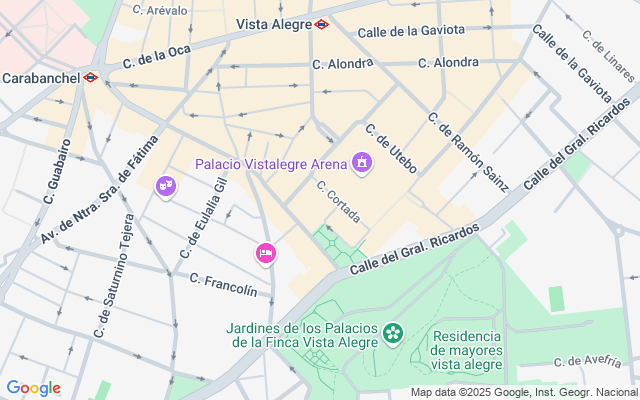Open the pink hotel marker above C. Francolín
The image size is (640, 400).
click(265, 253)
